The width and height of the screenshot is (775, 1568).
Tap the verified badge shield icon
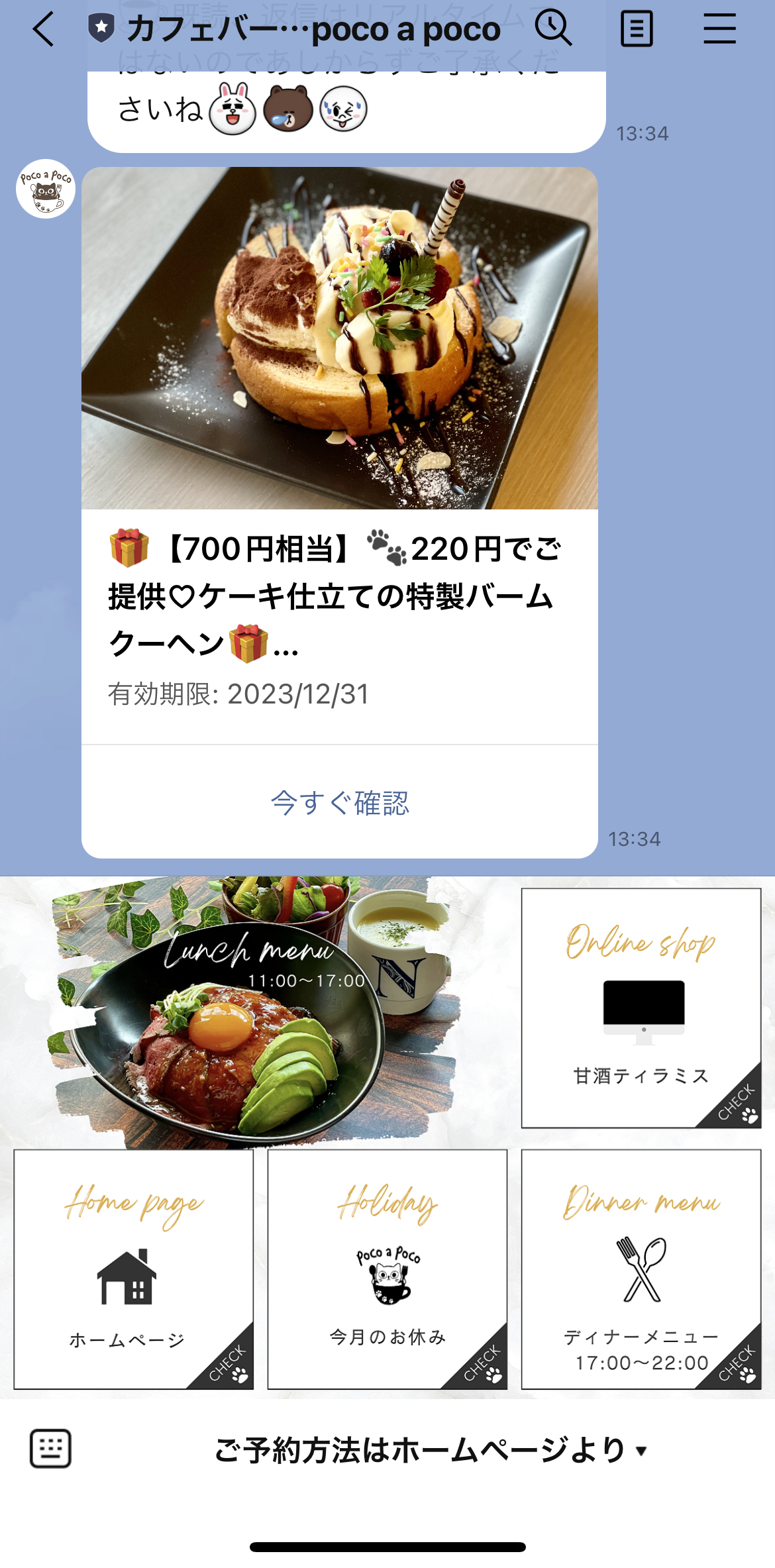(x=101, y=29)
